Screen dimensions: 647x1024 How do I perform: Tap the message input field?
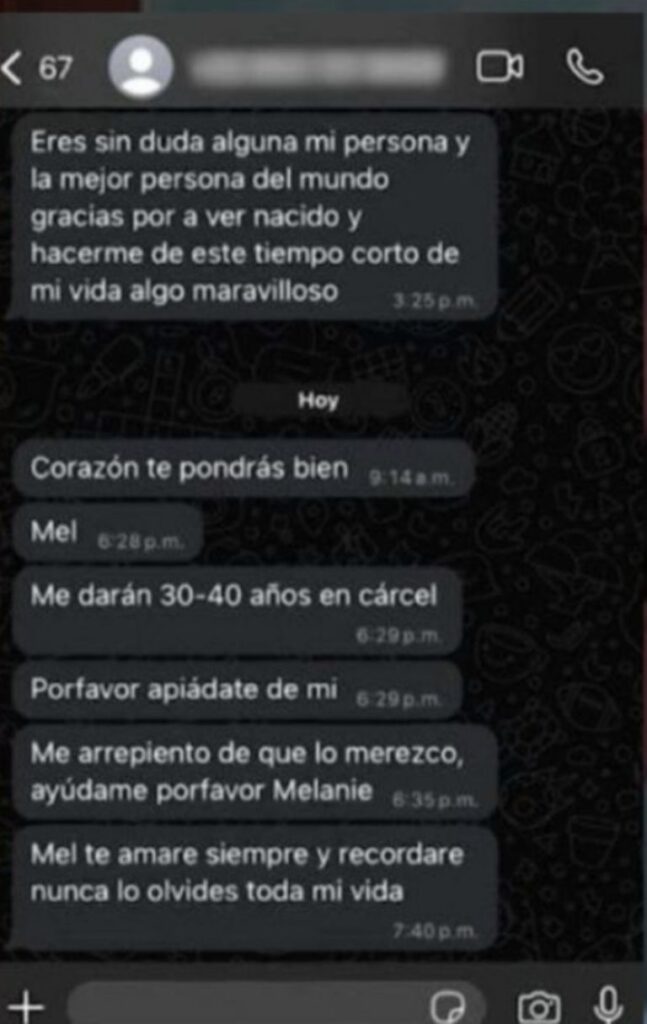(250, 1005)
